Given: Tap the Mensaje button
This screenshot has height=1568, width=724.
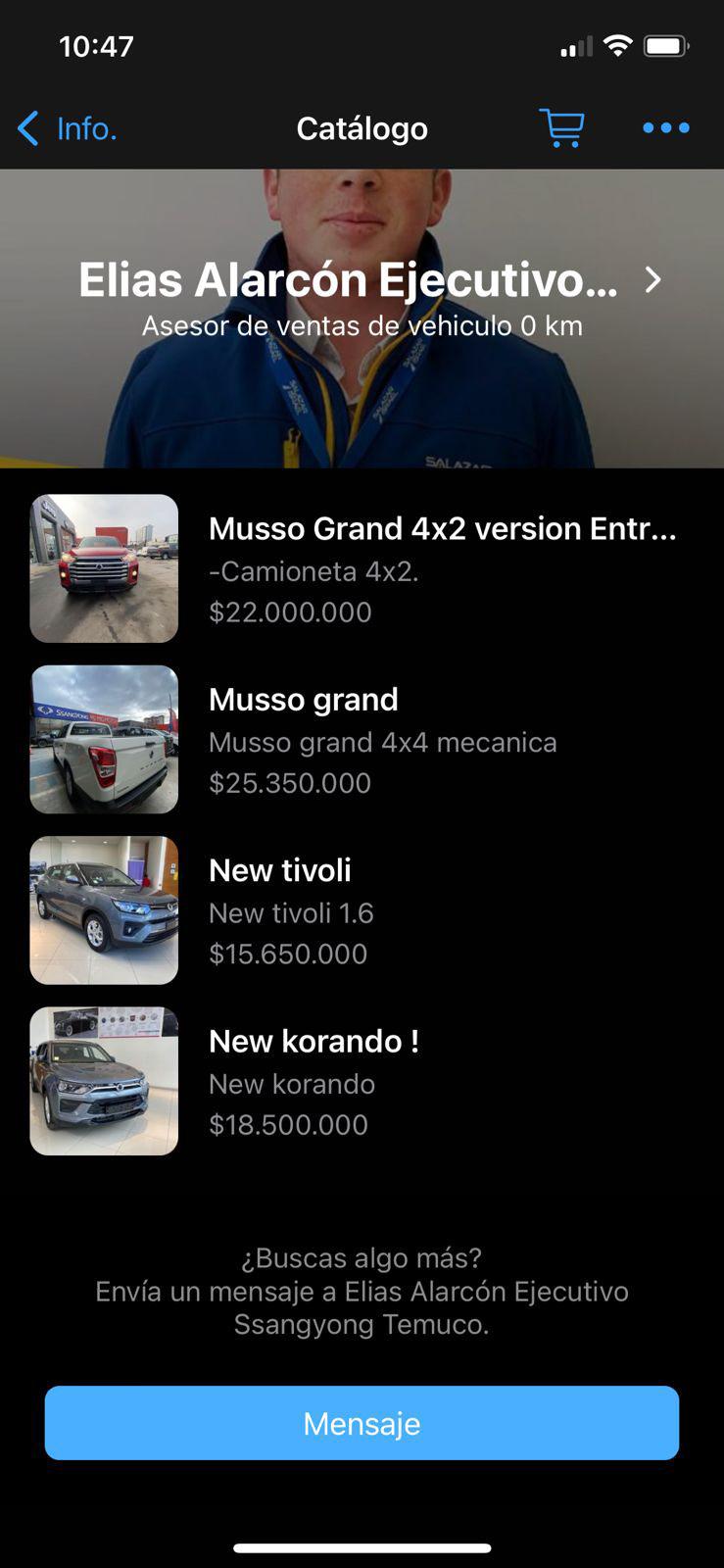Looking at the screenshot, I should tap(362, 1423).
